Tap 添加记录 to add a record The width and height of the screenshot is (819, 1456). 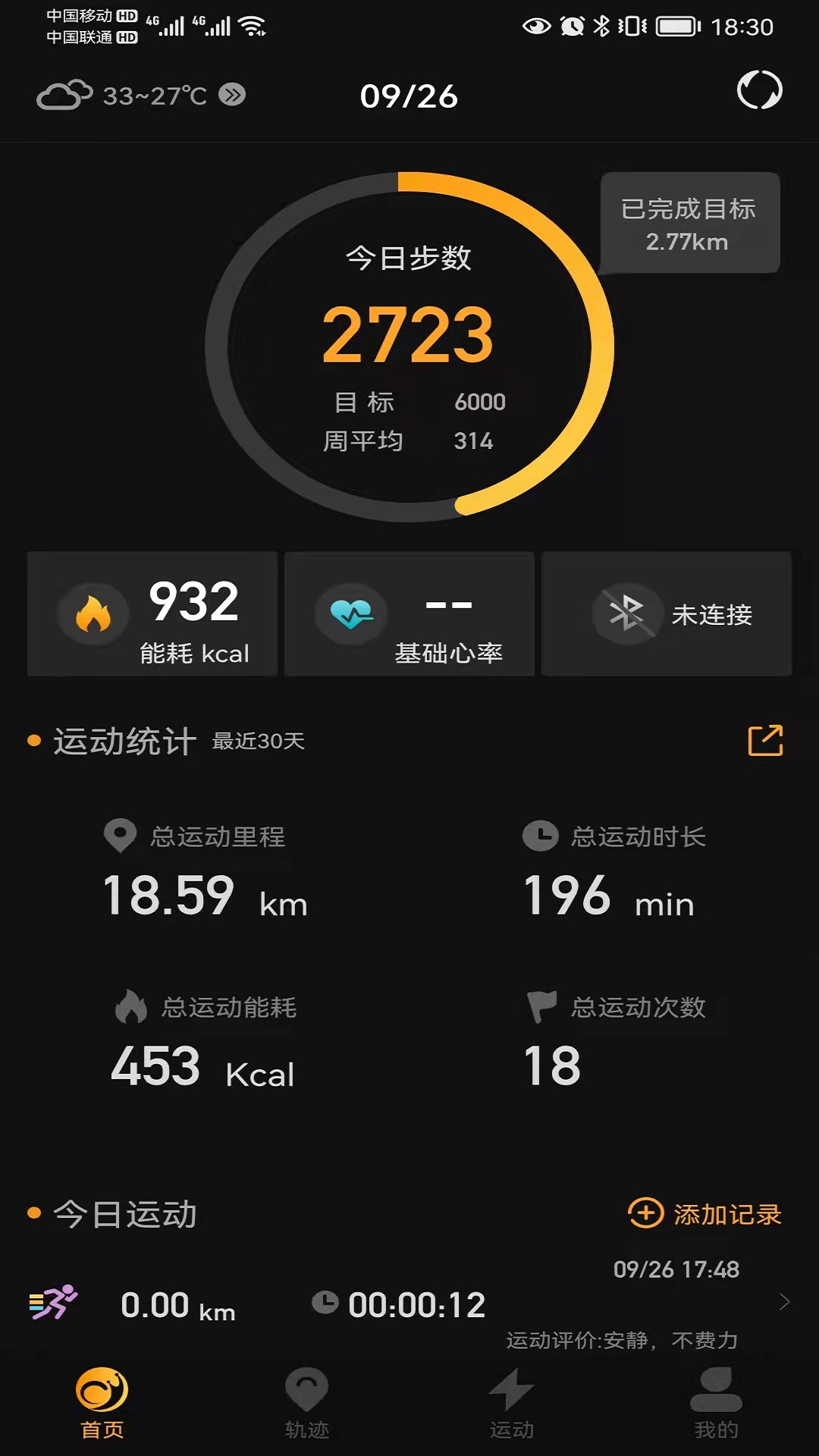[x=704, y=1214]
